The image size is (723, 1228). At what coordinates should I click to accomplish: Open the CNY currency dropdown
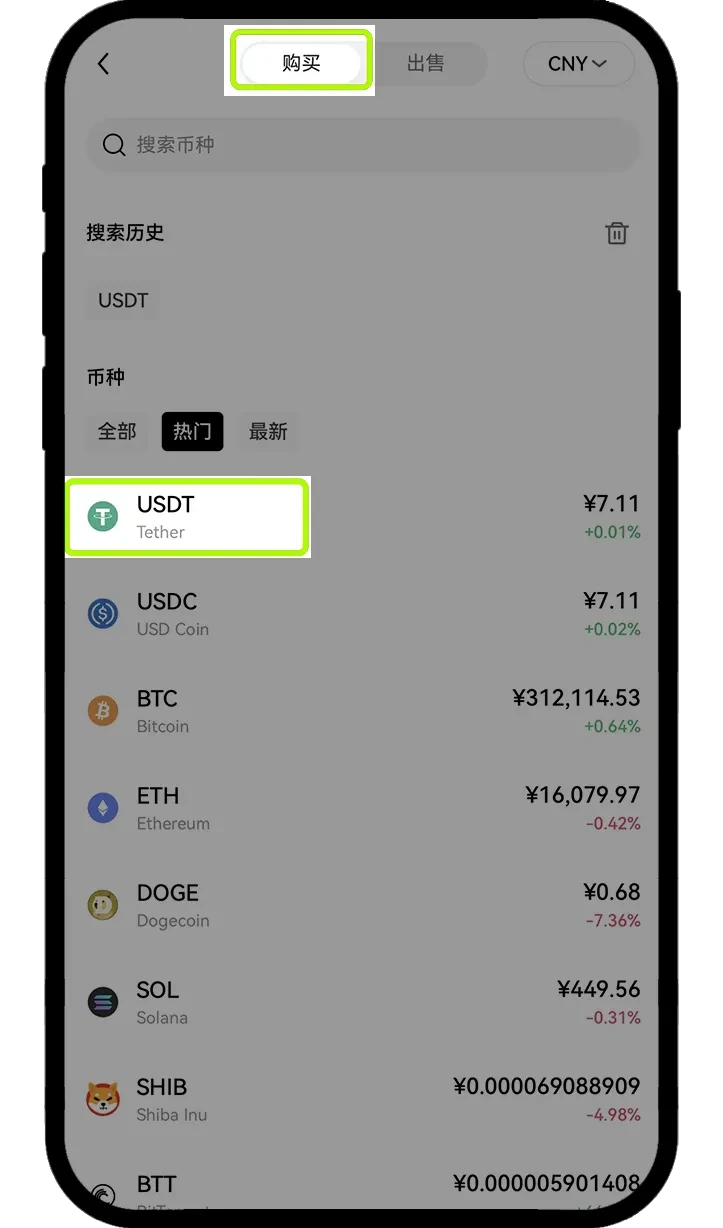click(578, 64)
